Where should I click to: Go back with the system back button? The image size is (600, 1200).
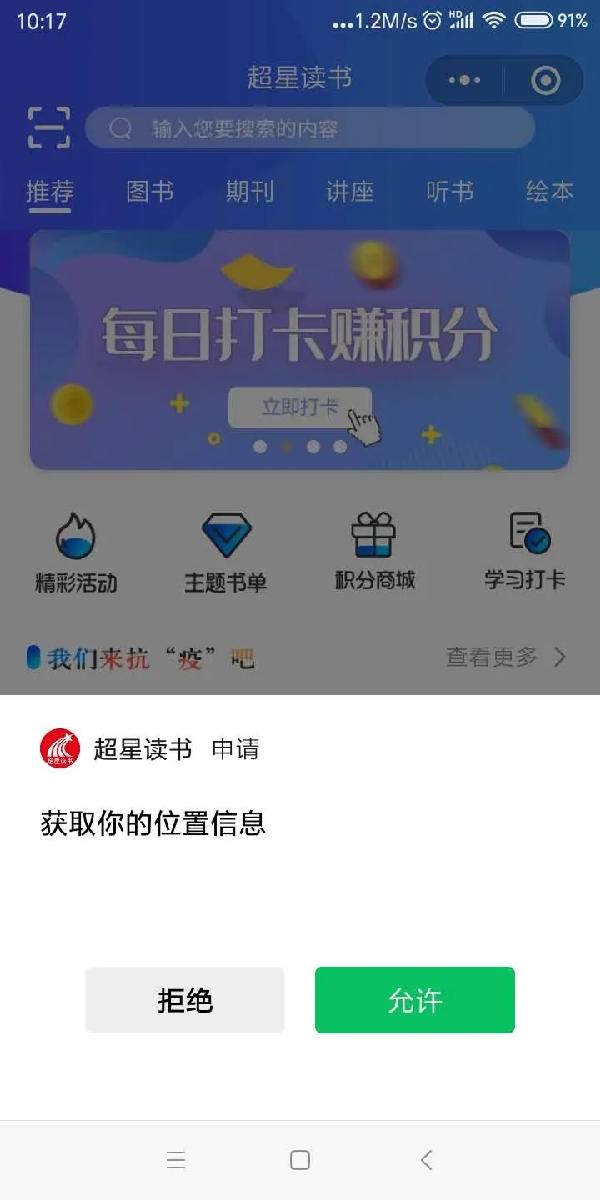pos(427,1160)
